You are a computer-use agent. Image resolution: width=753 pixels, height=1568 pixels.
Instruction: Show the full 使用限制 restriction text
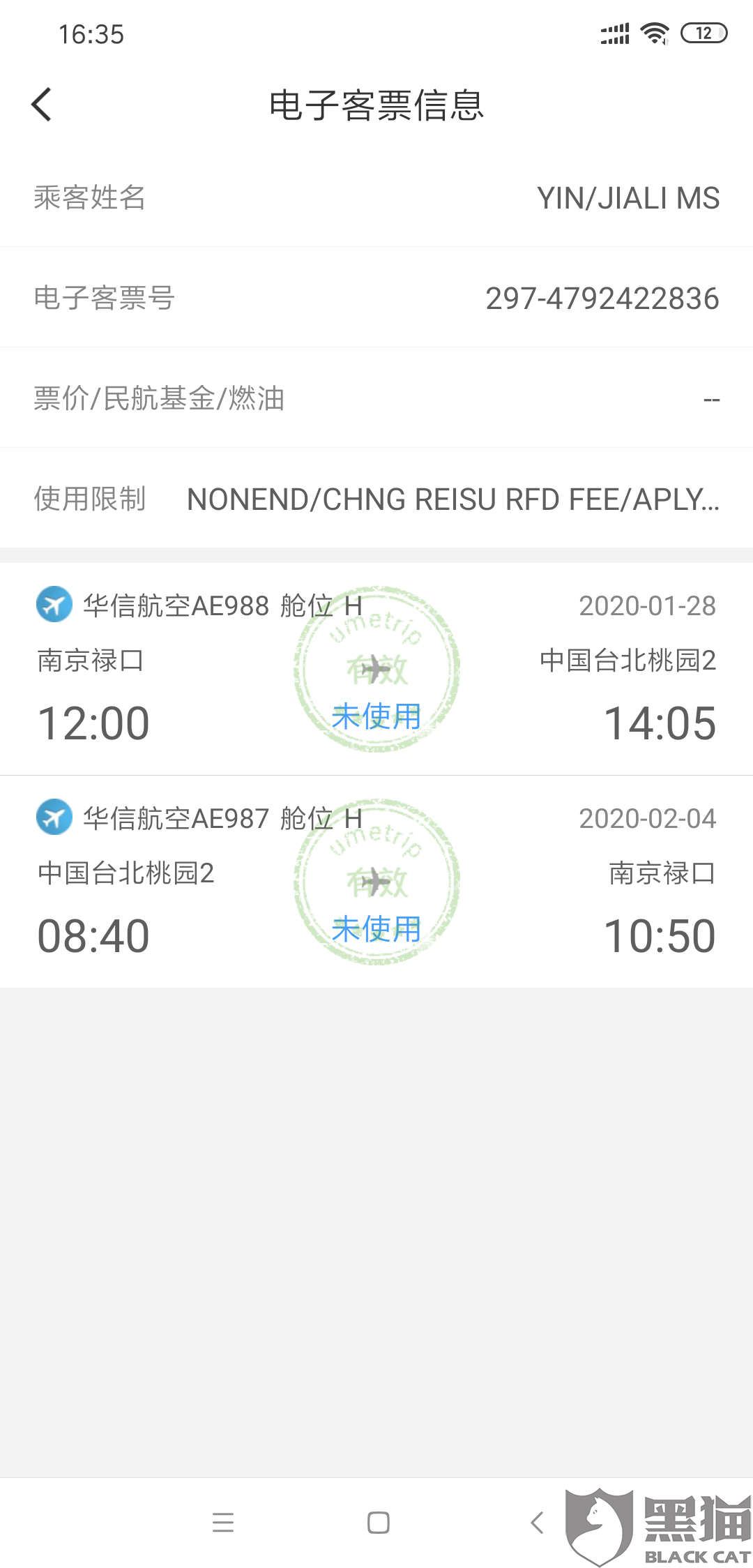(452, 499)
